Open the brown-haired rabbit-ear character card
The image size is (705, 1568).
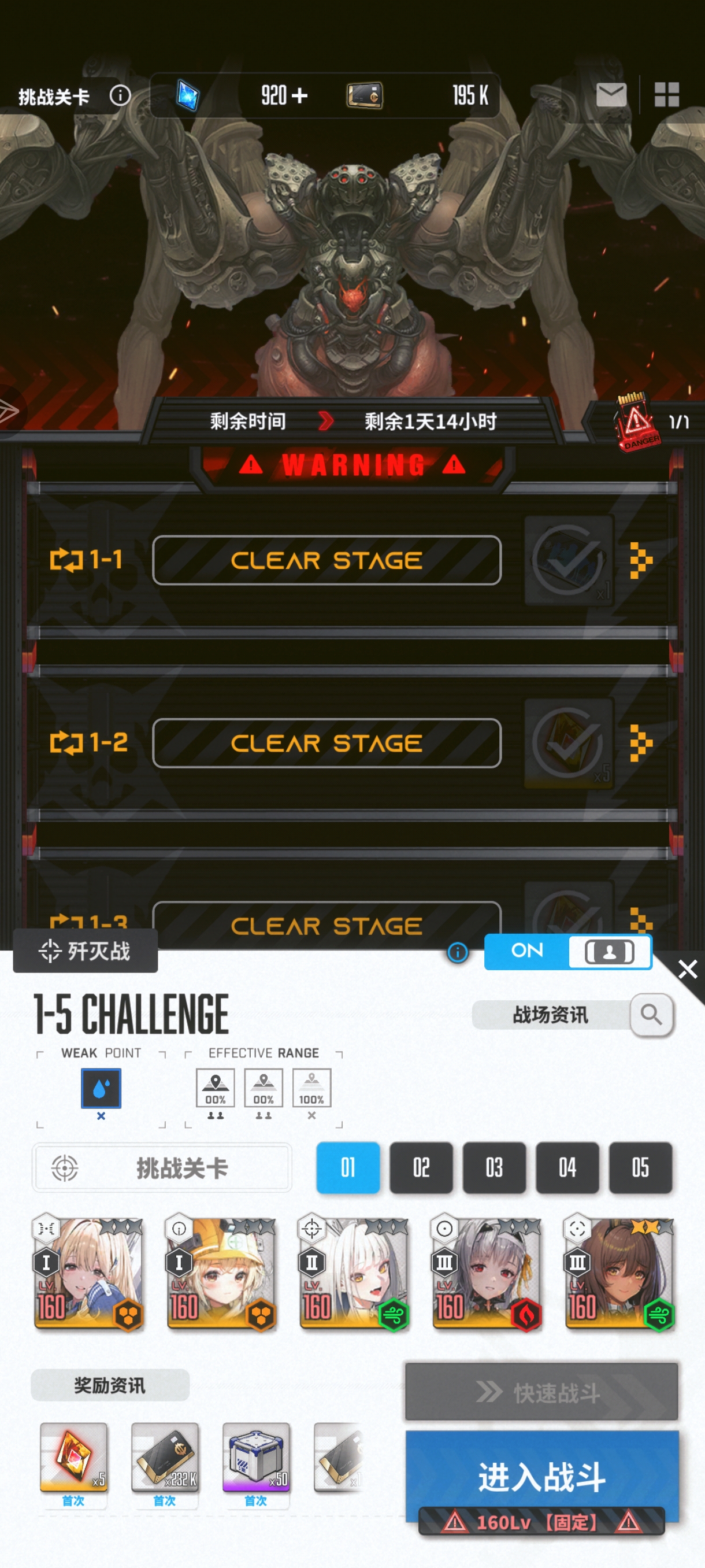click(x=619, y=1275)
